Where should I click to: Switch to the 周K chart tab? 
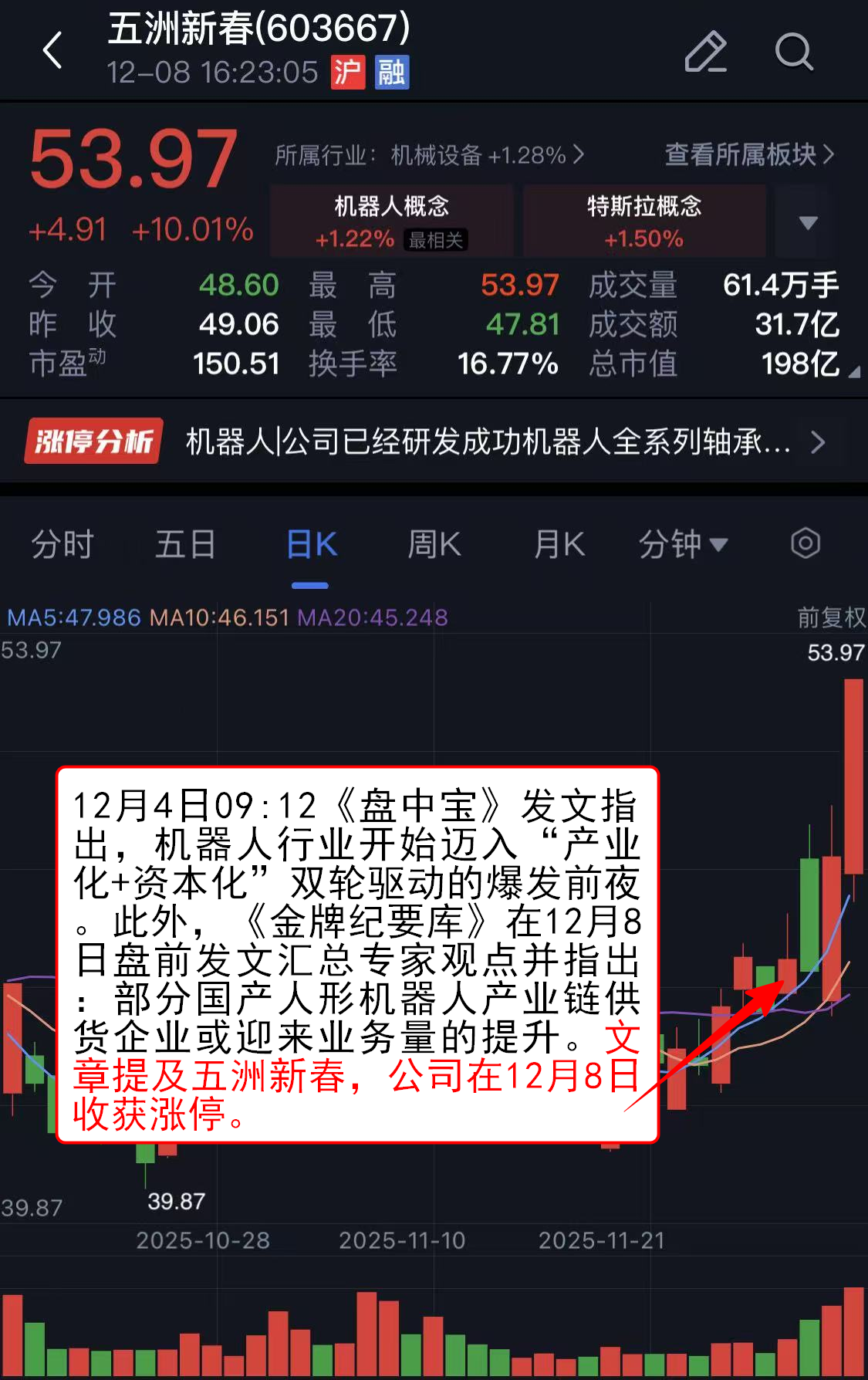[434, 544]
